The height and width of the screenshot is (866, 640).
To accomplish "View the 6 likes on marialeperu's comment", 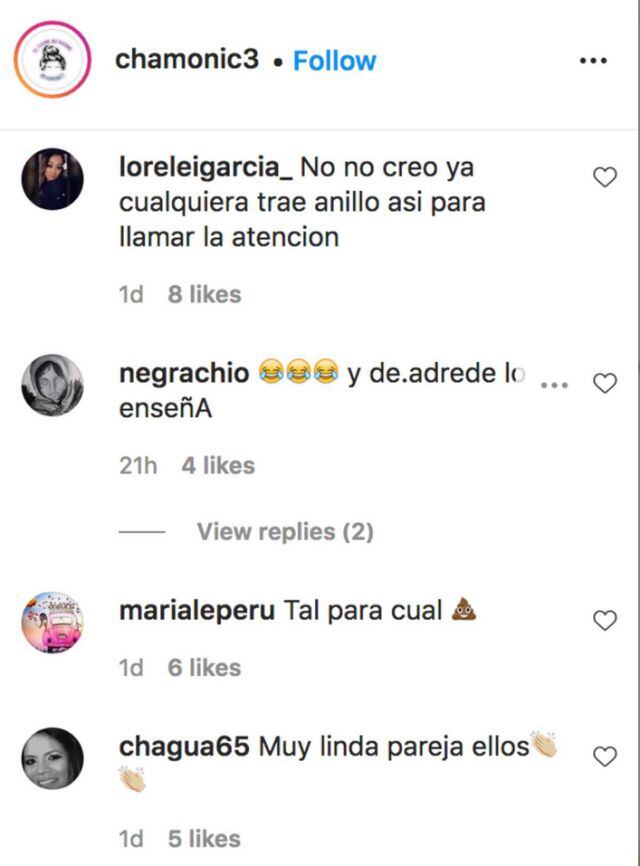I will point(204,667).
